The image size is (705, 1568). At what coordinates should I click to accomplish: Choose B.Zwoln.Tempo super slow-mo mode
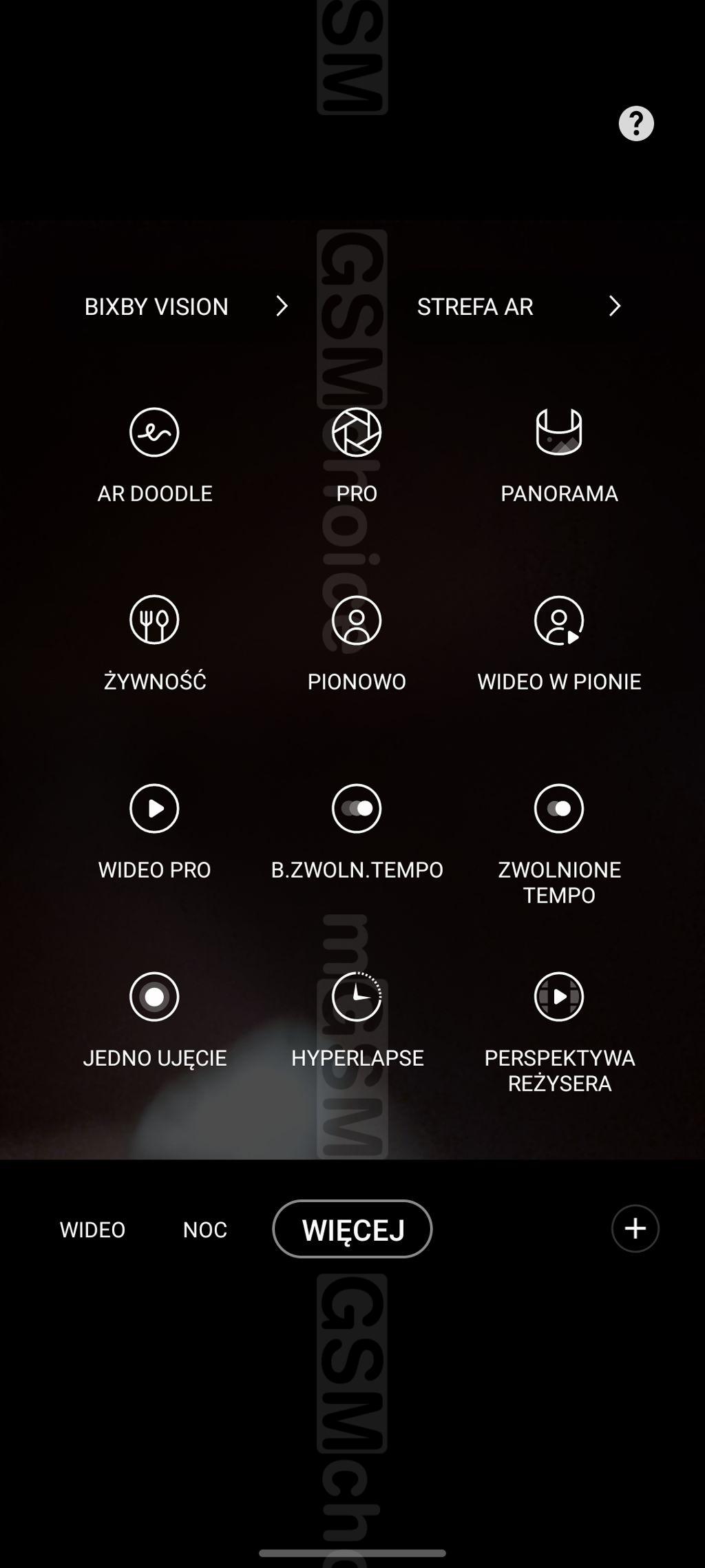(357, 831)
